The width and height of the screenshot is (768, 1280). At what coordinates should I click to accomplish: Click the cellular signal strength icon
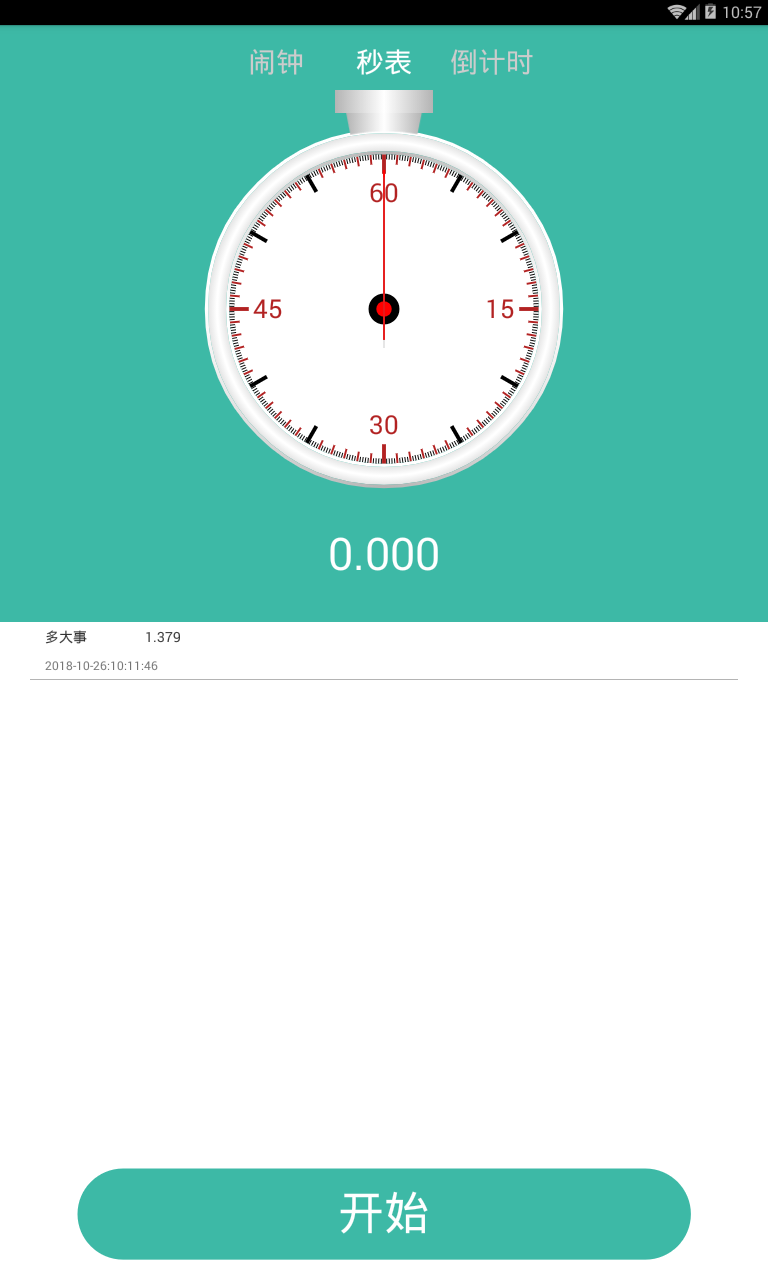coord(693,12)
